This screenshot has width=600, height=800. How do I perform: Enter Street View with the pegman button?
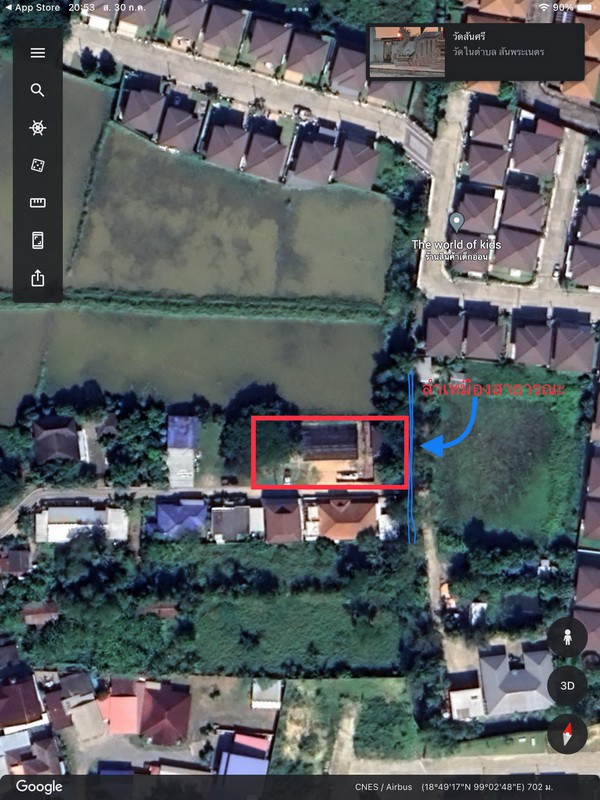[x=567, y=636]
